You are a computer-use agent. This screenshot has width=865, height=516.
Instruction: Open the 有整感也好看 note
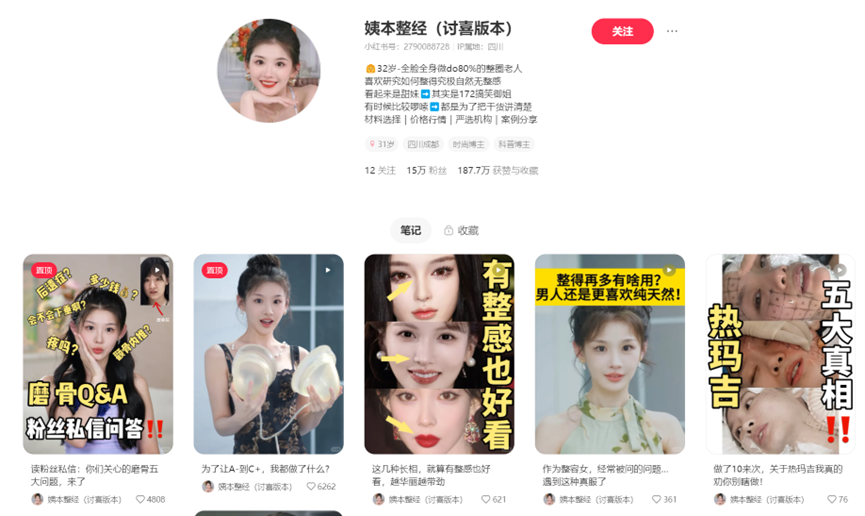click(439, 354)
